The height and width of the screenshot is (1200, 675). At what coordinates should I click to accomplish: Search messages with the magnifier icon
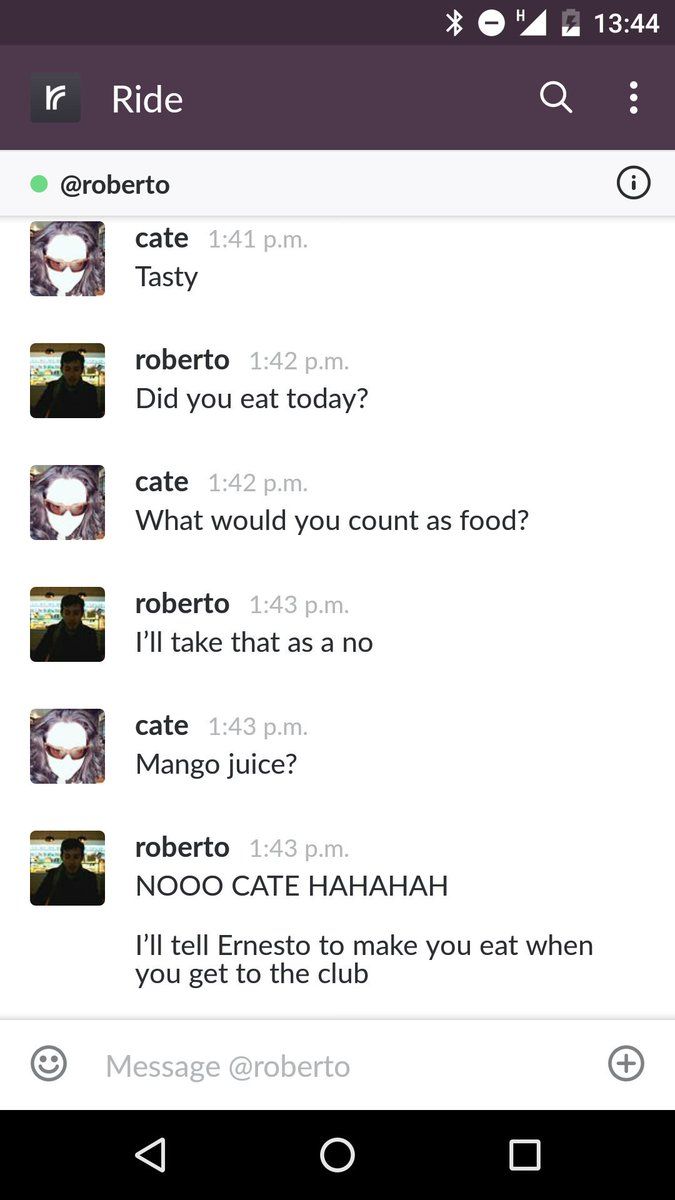point(556,98)
